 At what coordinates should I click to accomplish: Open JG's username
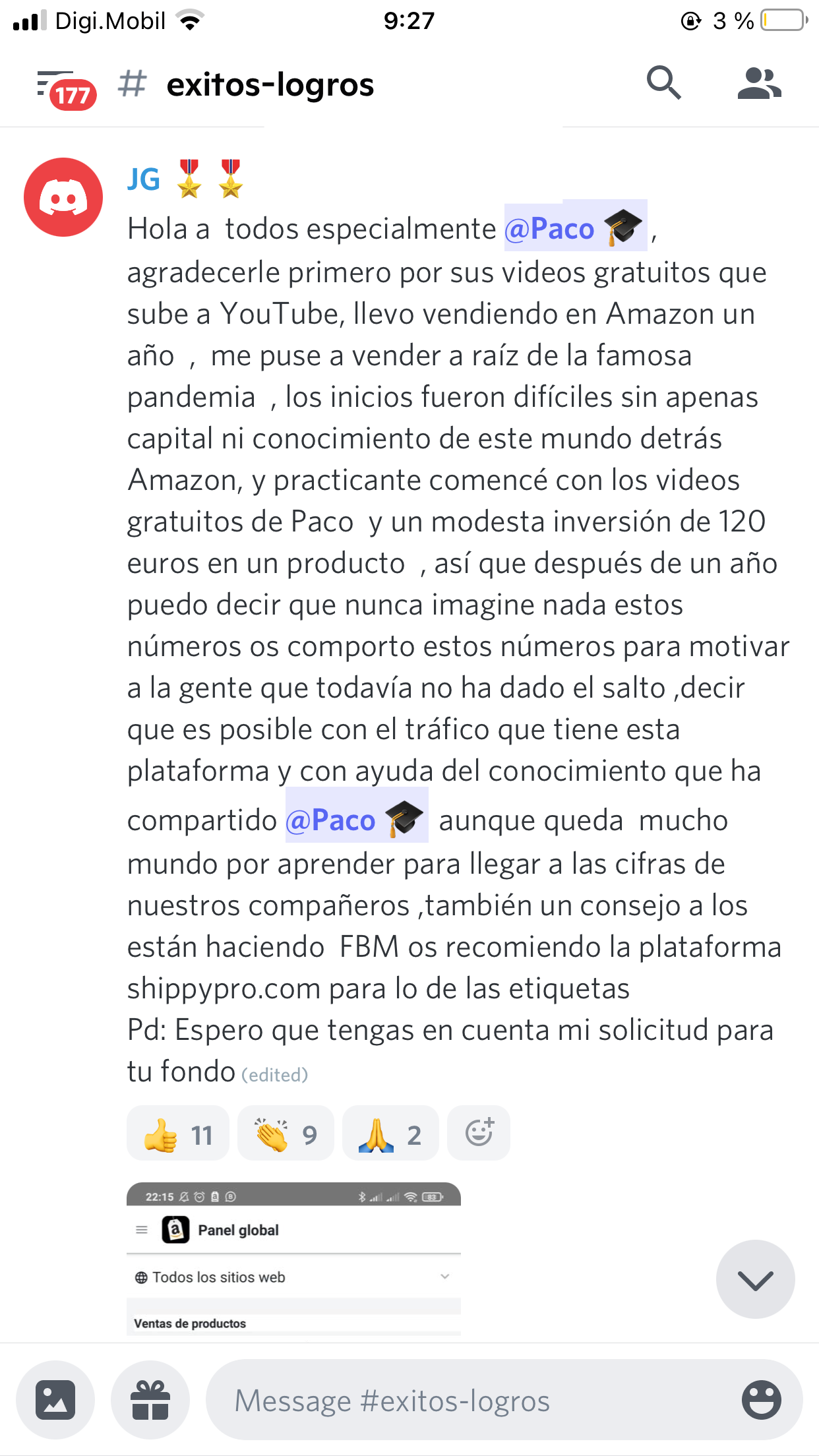144,179
